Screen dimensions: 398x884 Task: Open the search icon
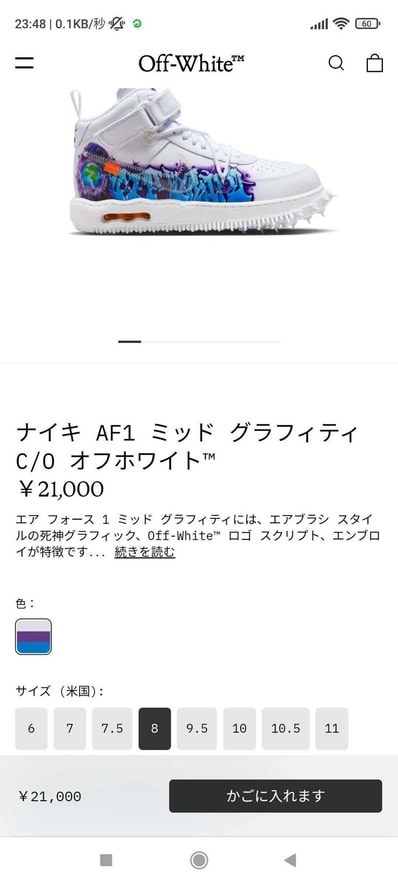coord(337,63)
